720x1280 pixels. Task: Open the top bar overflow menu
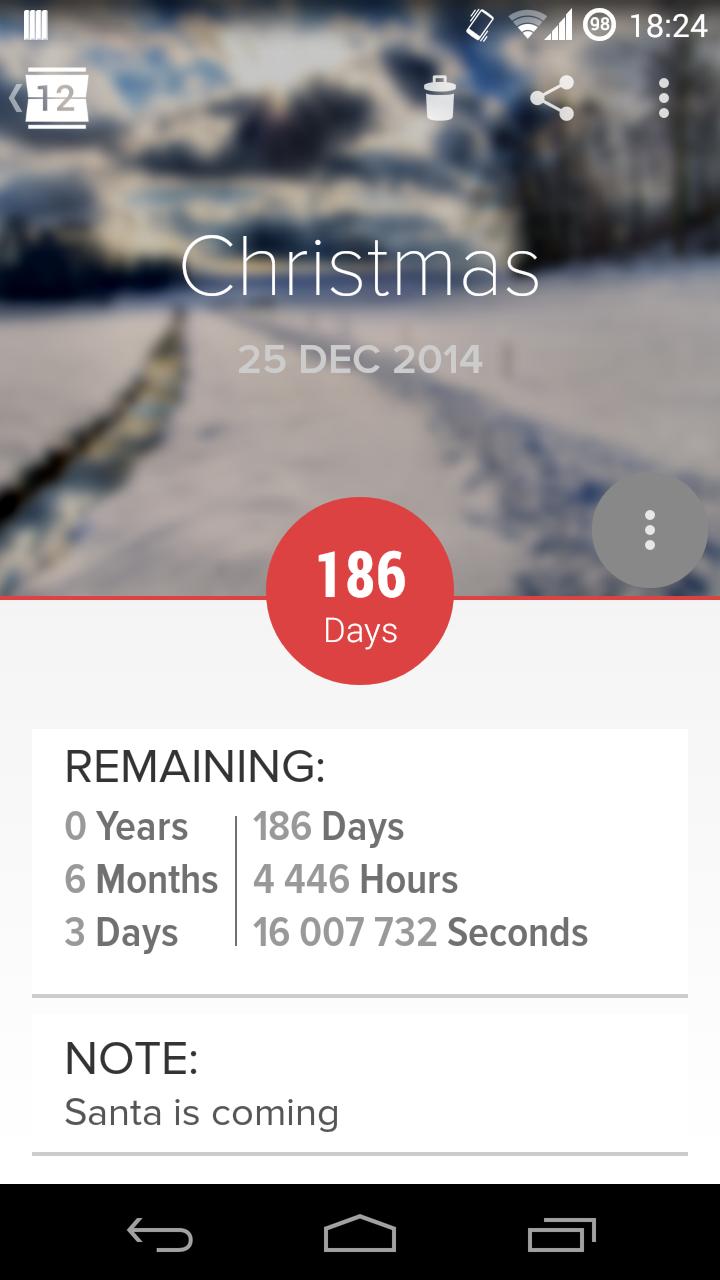tap(663, 98)
